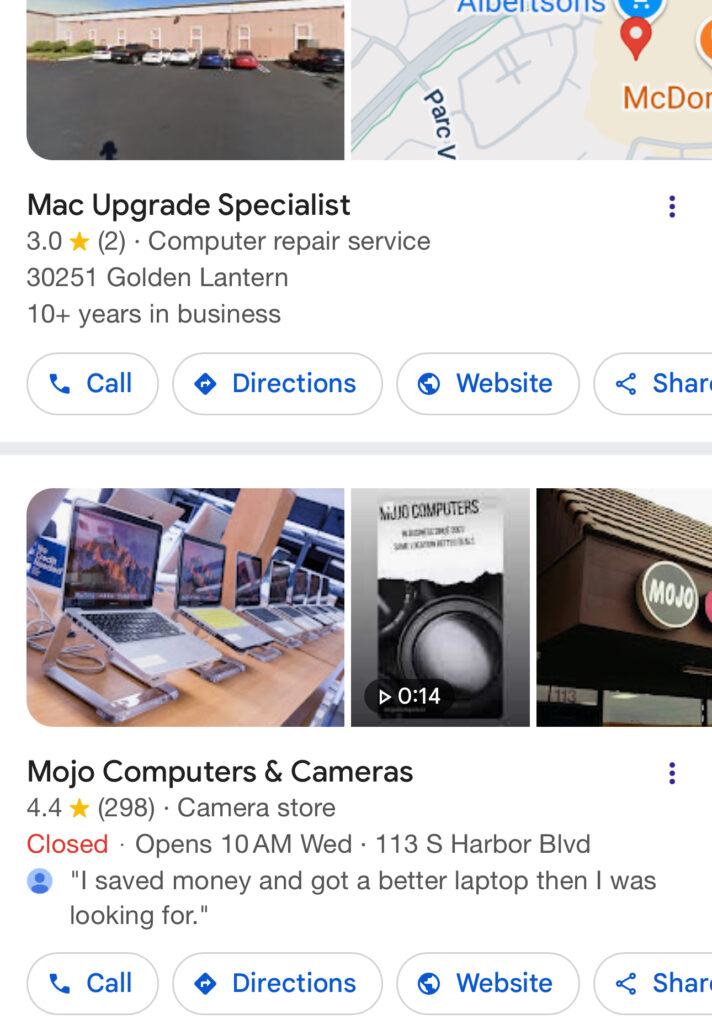View Mac Upgrade Specialist street photo
Screen dimensions: 712x1024
click(185, 79)
